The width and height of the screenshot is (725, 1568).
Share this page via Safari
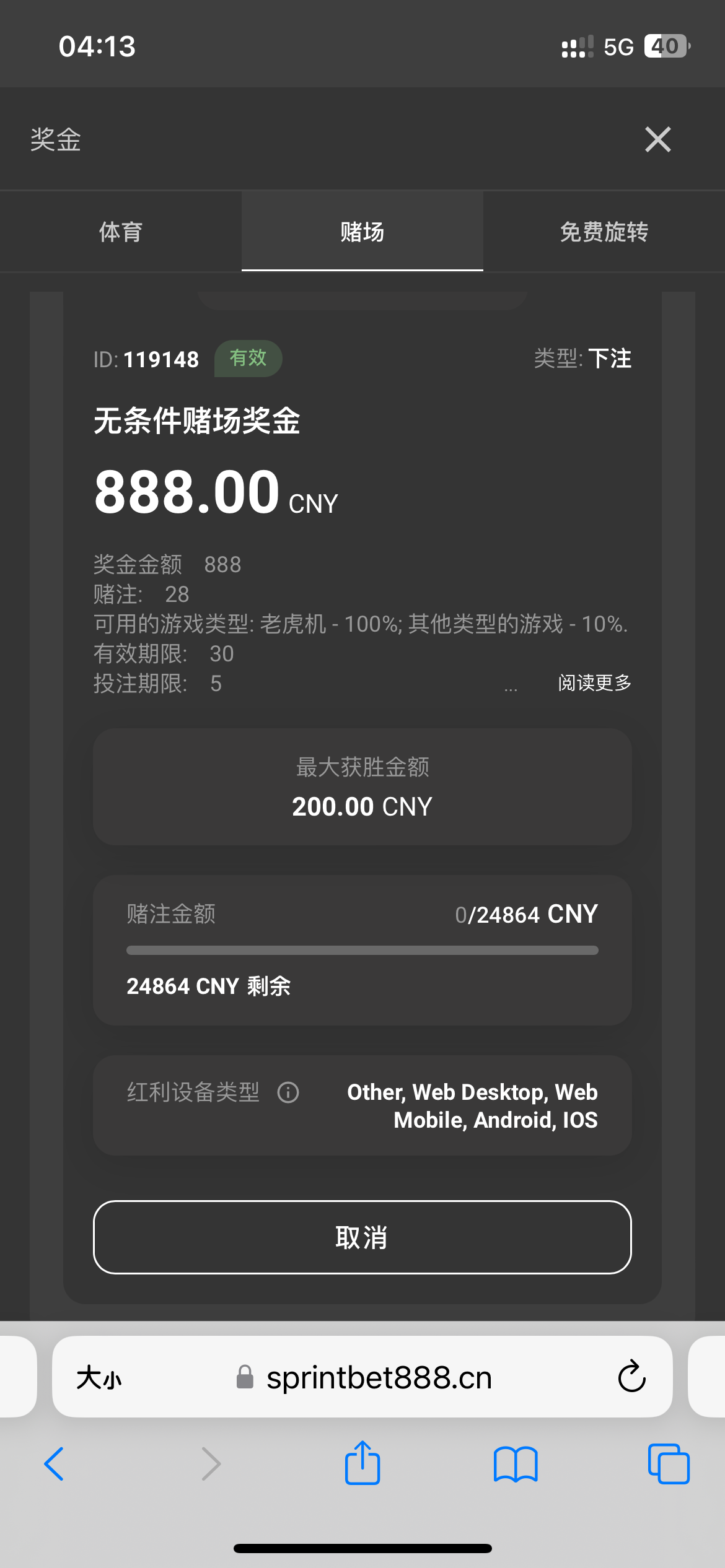point(362,1463)
